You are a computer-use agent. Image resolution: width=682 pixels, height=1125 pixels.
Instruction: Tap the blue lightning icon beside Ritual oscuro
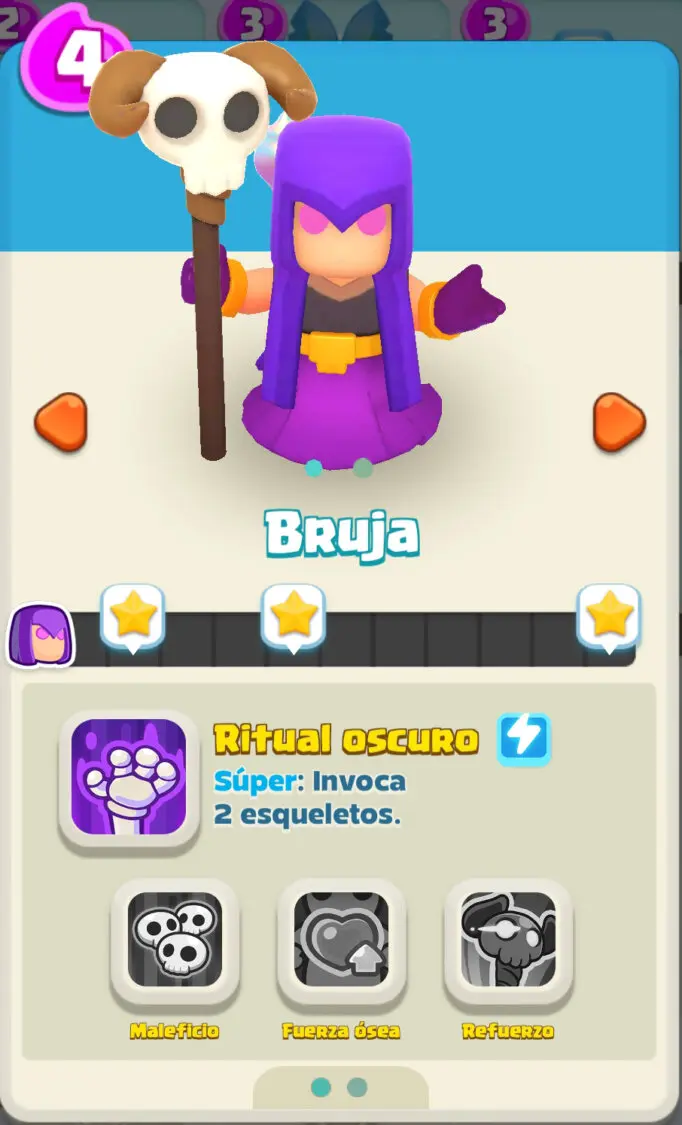(x=524, y=740)
